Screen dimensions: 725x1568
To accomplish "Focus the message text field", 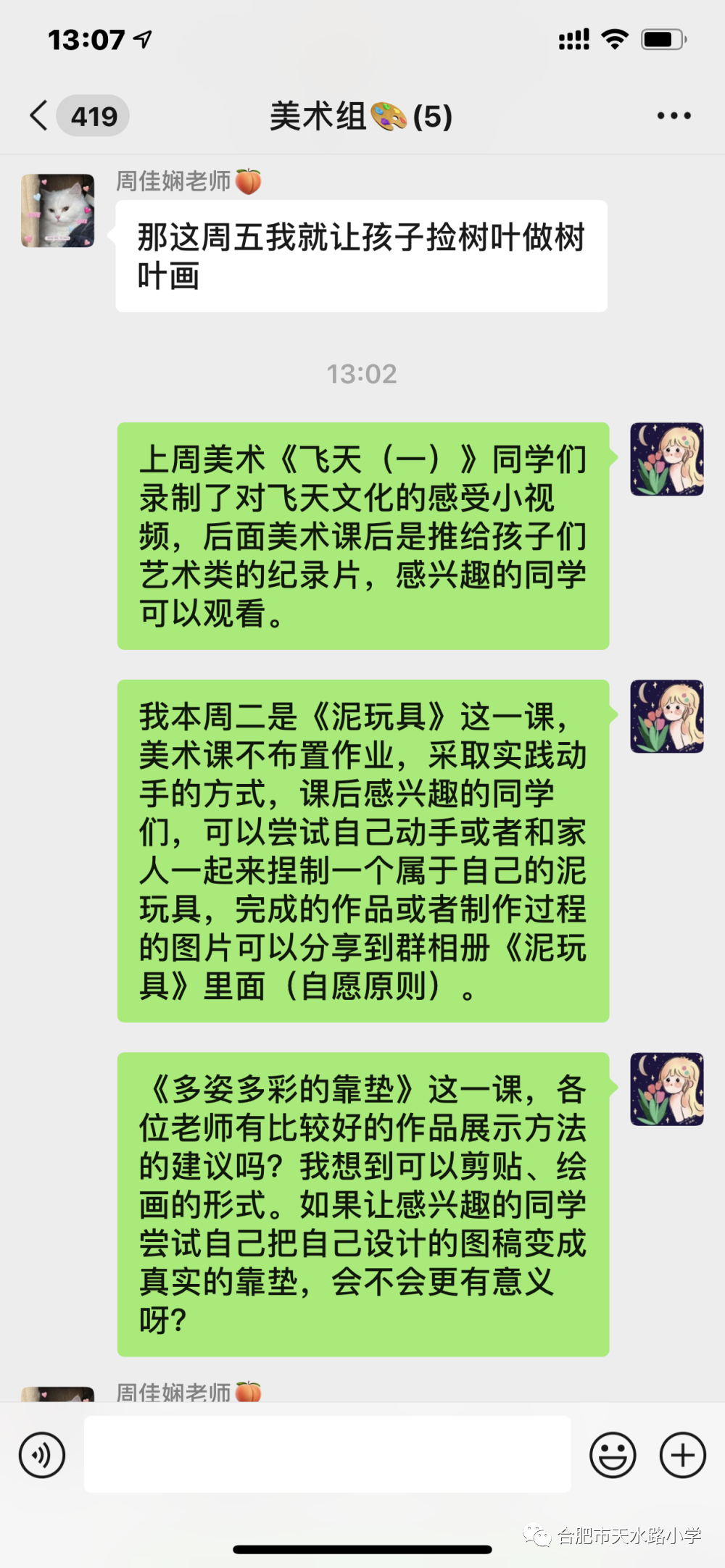I will (x=327, y=1455).
